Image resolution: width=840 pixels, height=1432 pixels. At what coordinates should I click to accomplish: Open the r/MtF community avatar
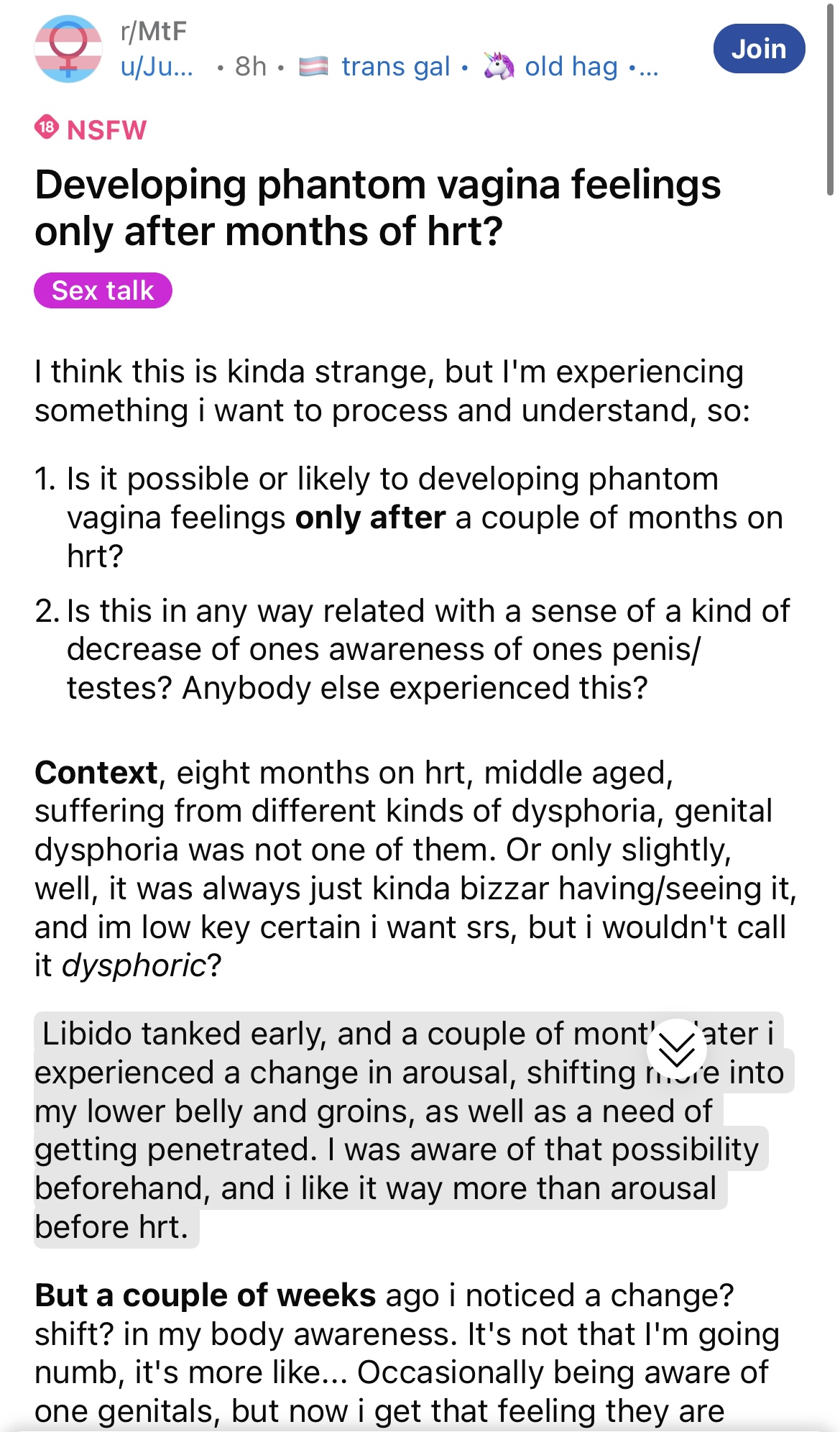68,49
